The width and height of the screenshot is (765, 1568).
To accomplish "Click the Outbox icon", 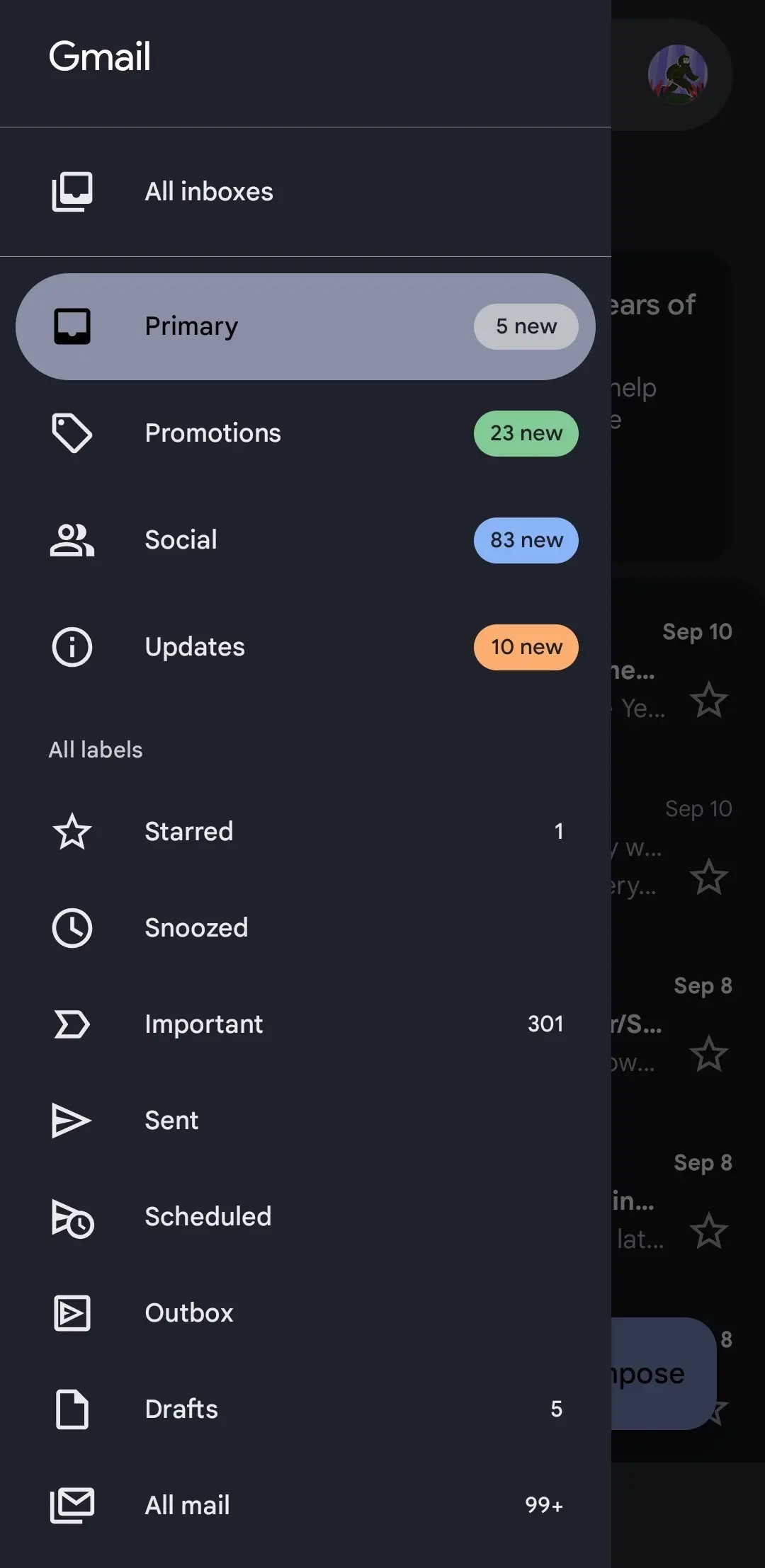I will coord(72,1313).
